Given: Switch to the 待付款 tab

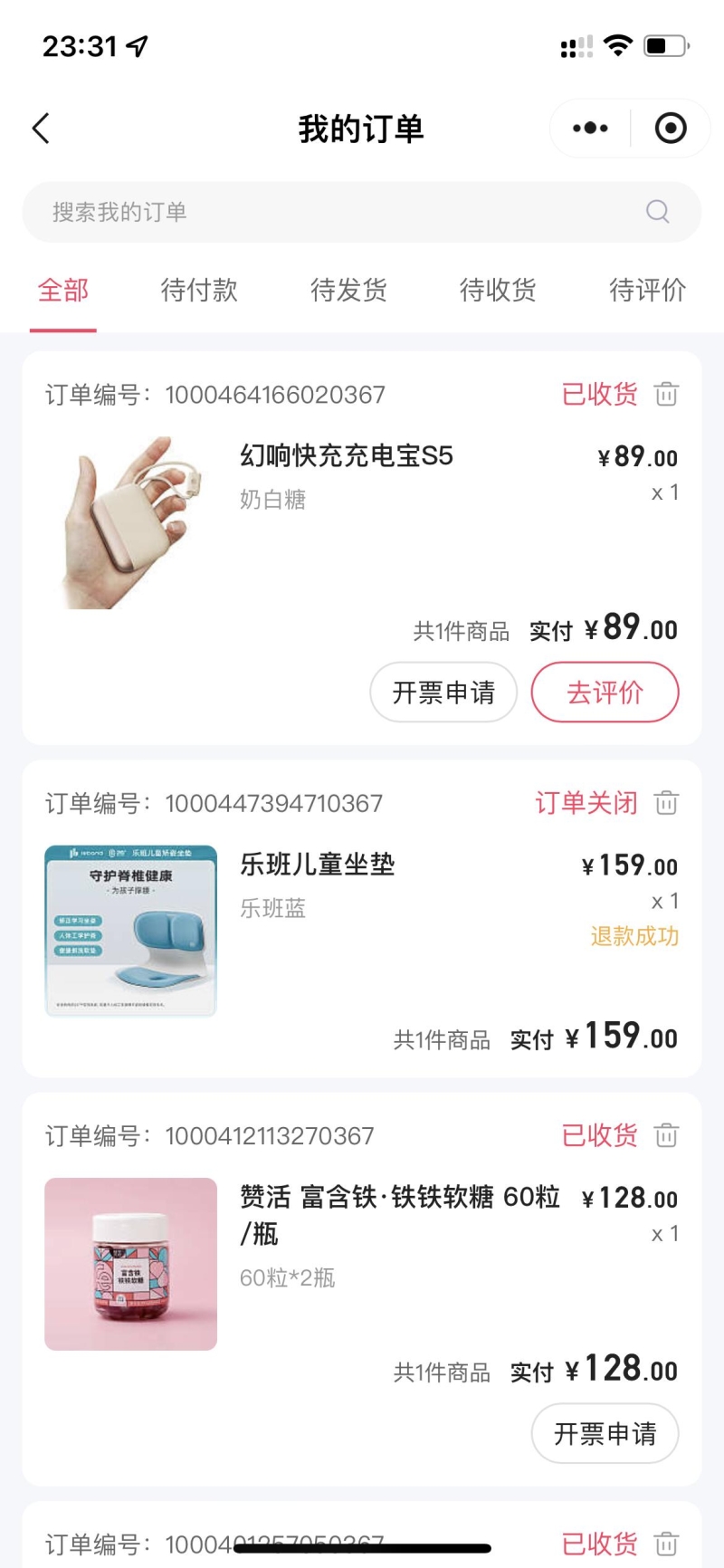Looking at the screenshot, I should (x=199, y=290).
